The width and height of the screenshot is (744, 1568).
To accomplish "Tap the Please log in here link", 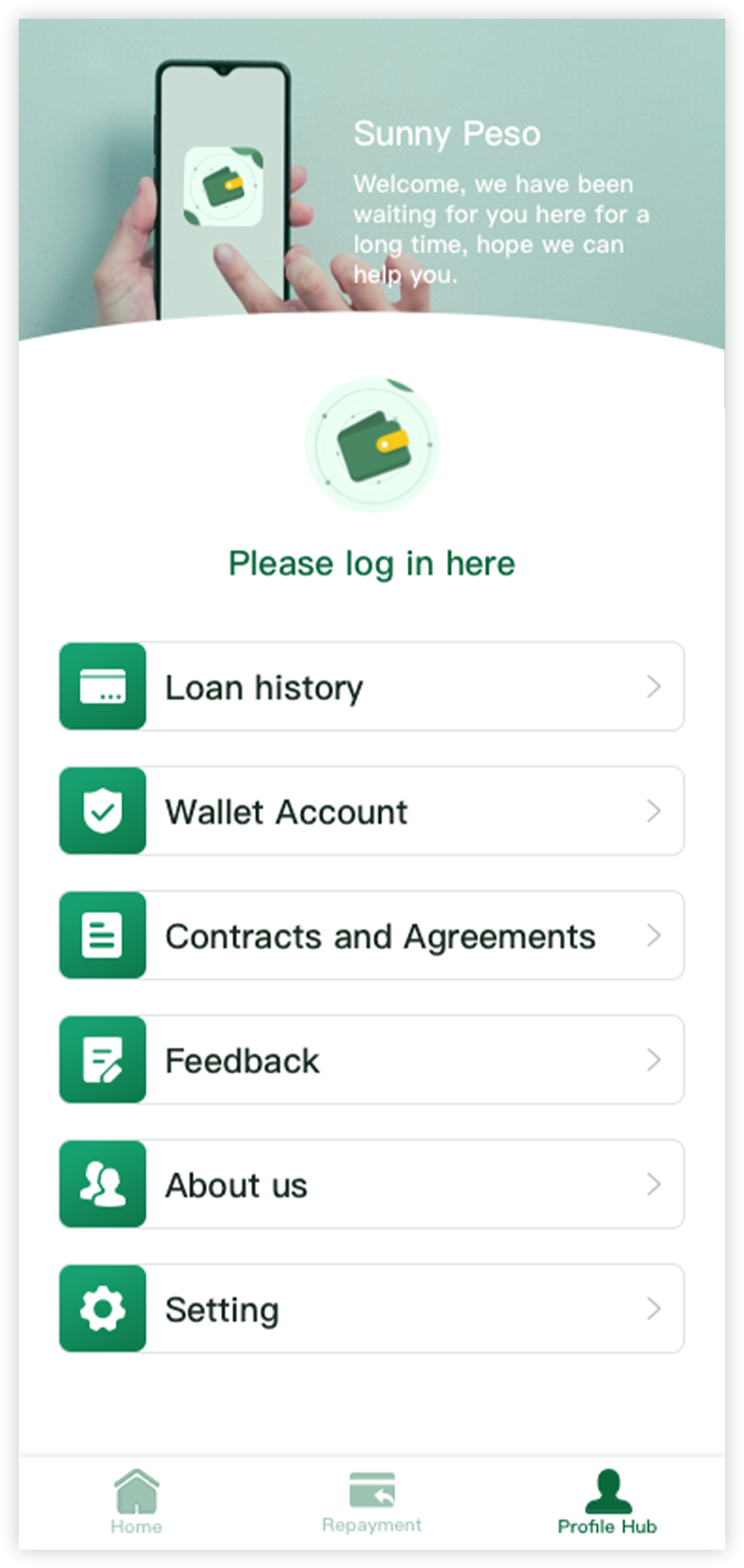I will pyautogui.click(x=372, y=563).
